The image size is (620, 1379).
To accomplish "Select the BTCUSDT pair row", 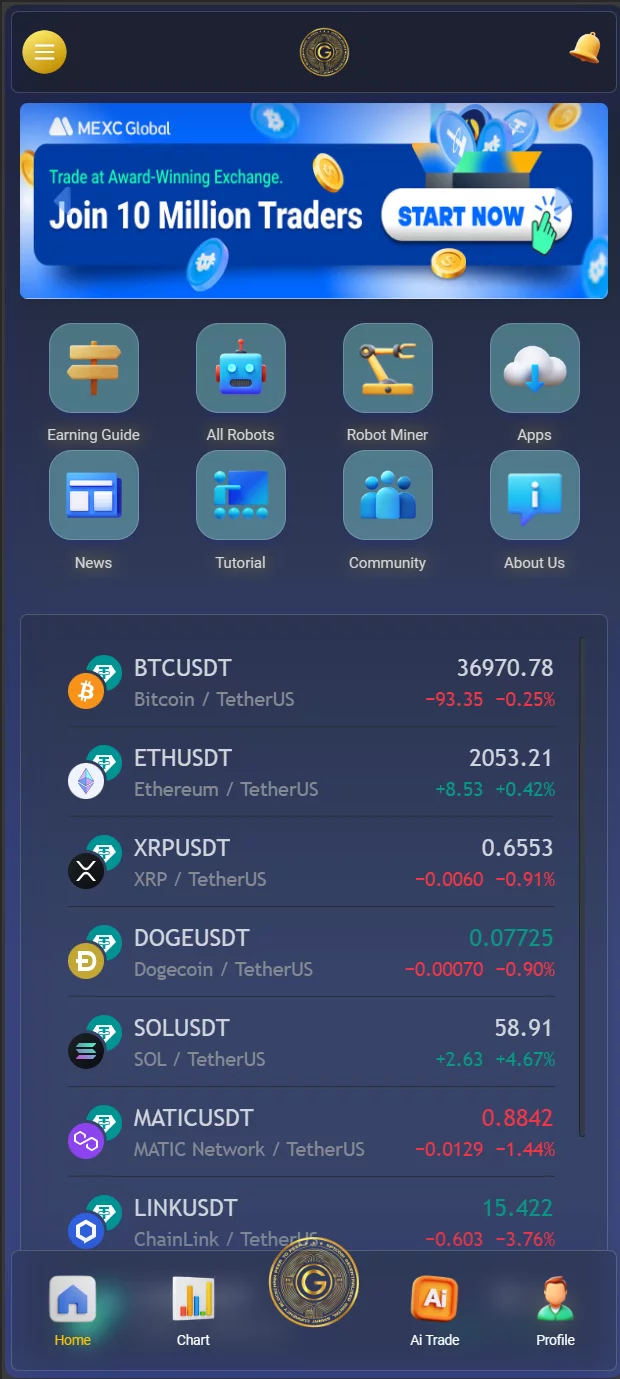I will point(311,682).
